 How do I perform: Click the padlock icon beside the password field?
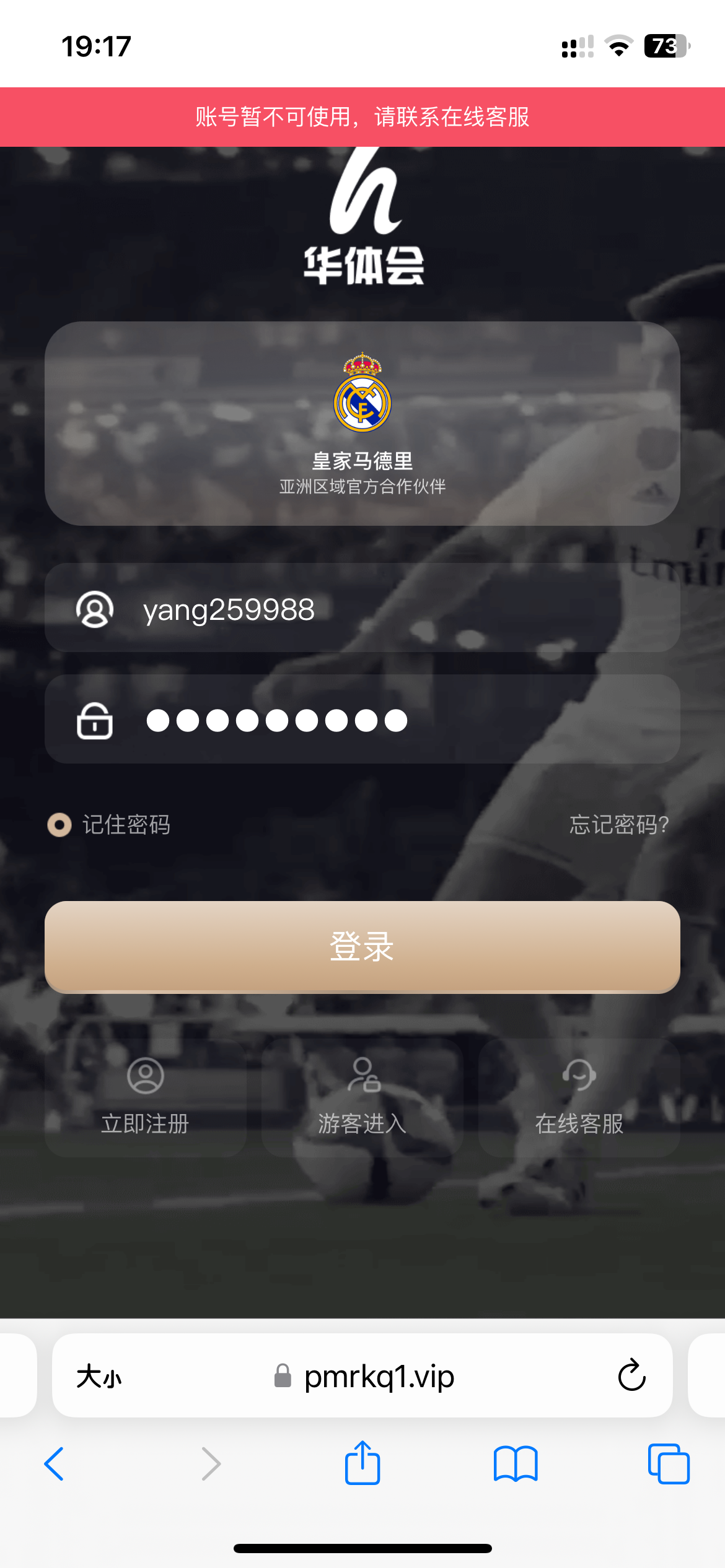pyautogui.click(x=95, y=720)
